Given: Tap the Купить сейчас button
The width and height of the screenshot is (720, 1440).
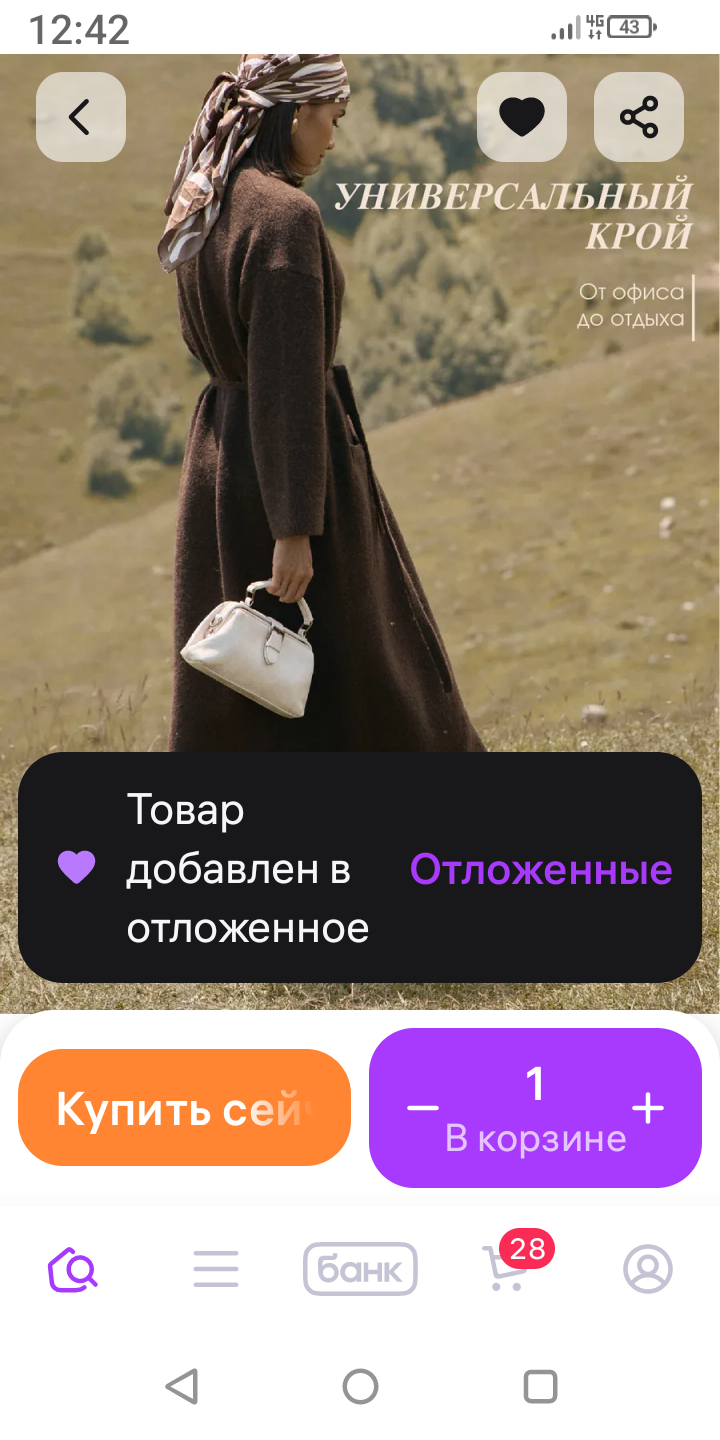Looking at the screenshot, I should [x=184, y=1108].
